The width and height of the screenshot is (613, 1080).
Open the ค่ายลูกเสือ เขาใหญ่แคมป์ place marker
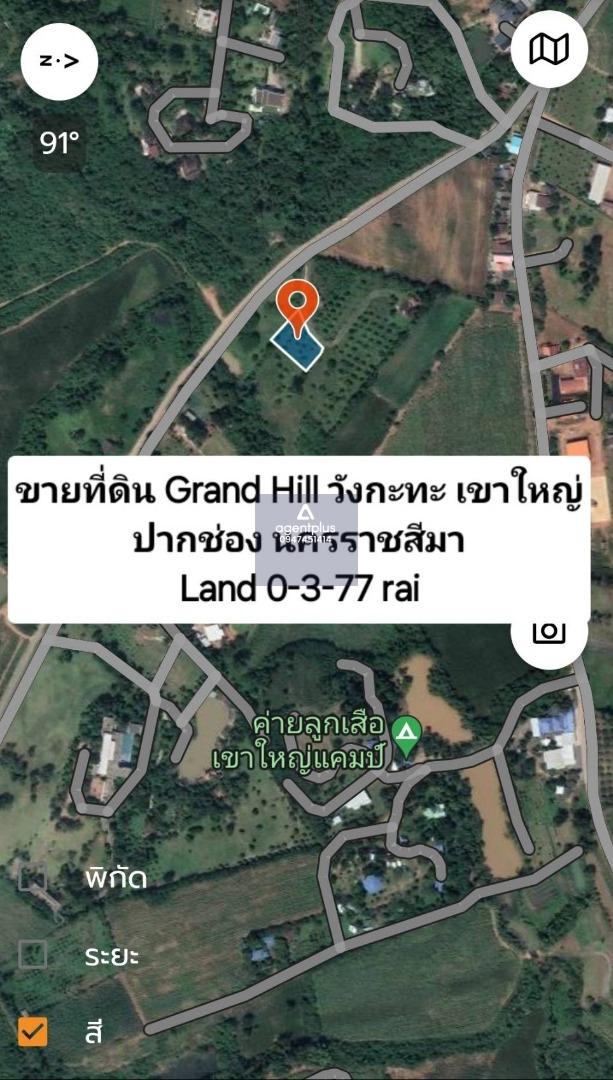pyautogui.click(x=407, y=738)
